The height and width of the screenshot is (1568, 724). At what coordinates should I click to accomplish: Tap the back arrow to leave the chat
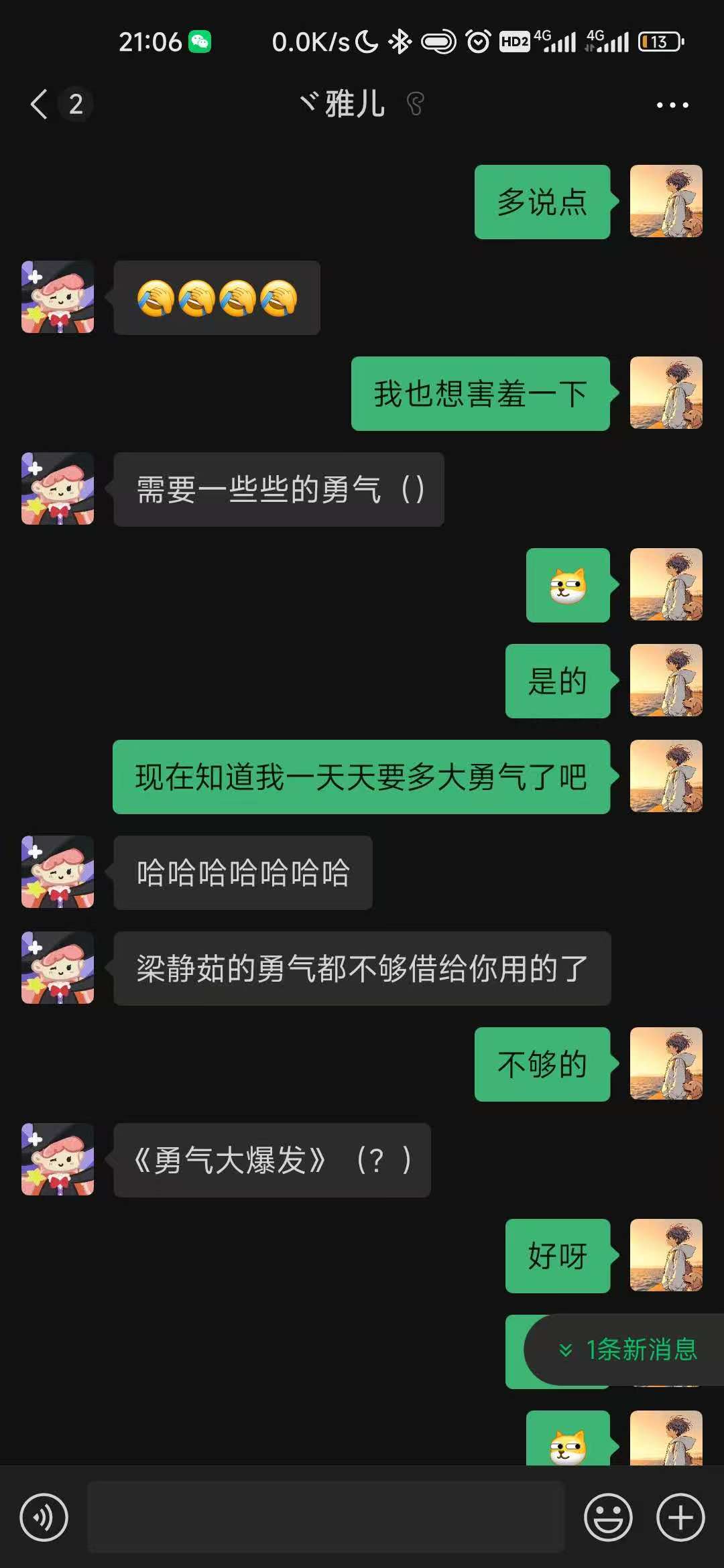[x=38, y=104]
